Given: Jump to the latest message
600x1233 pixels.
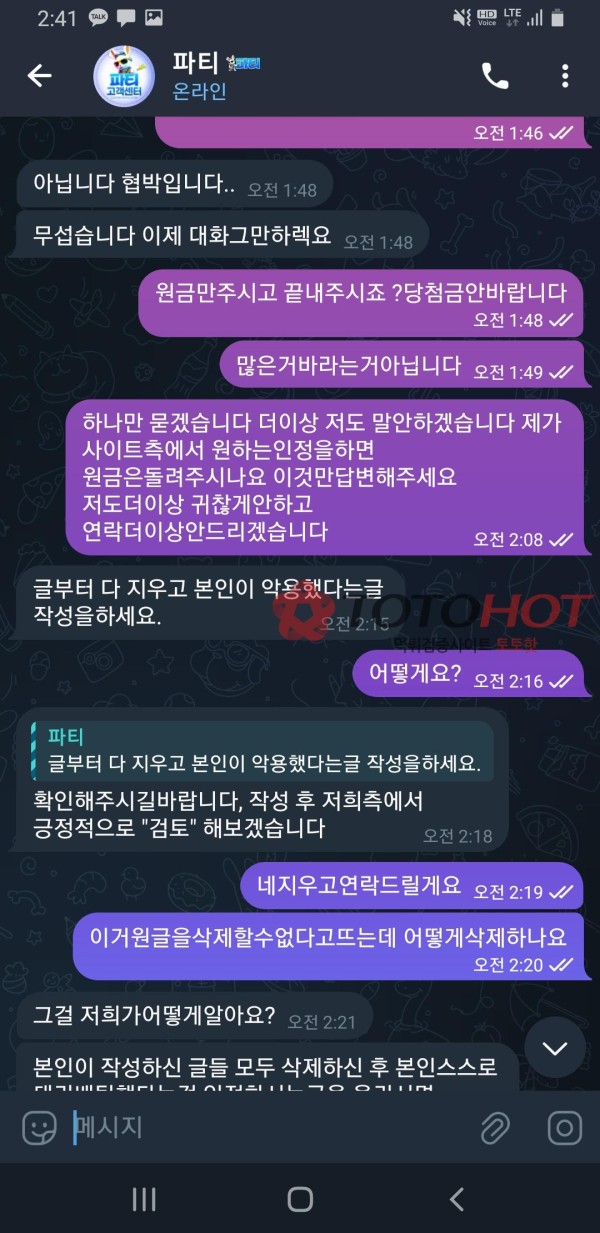Looking at the screenshot, I should (554, 1048).
